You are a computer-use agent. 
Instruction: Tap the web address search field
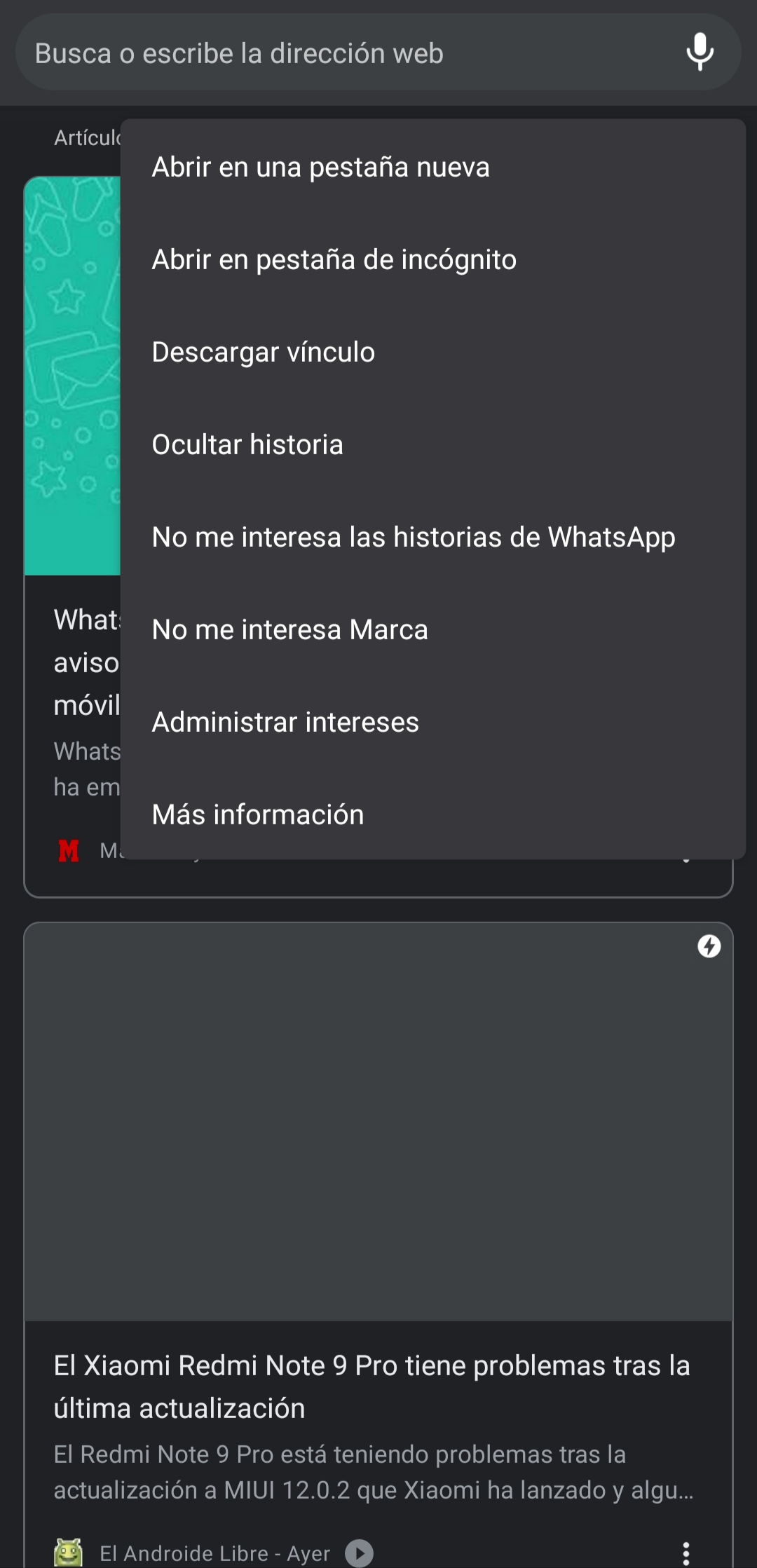pyautogui.click(x=336, y=53)
